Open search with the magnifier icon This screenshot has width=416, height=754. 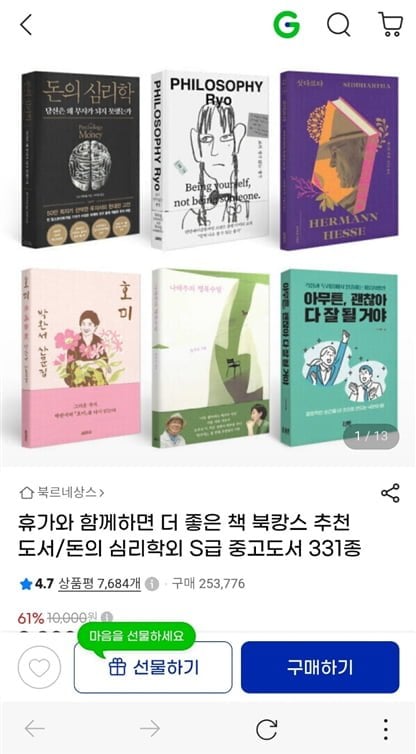click(339, 24)
